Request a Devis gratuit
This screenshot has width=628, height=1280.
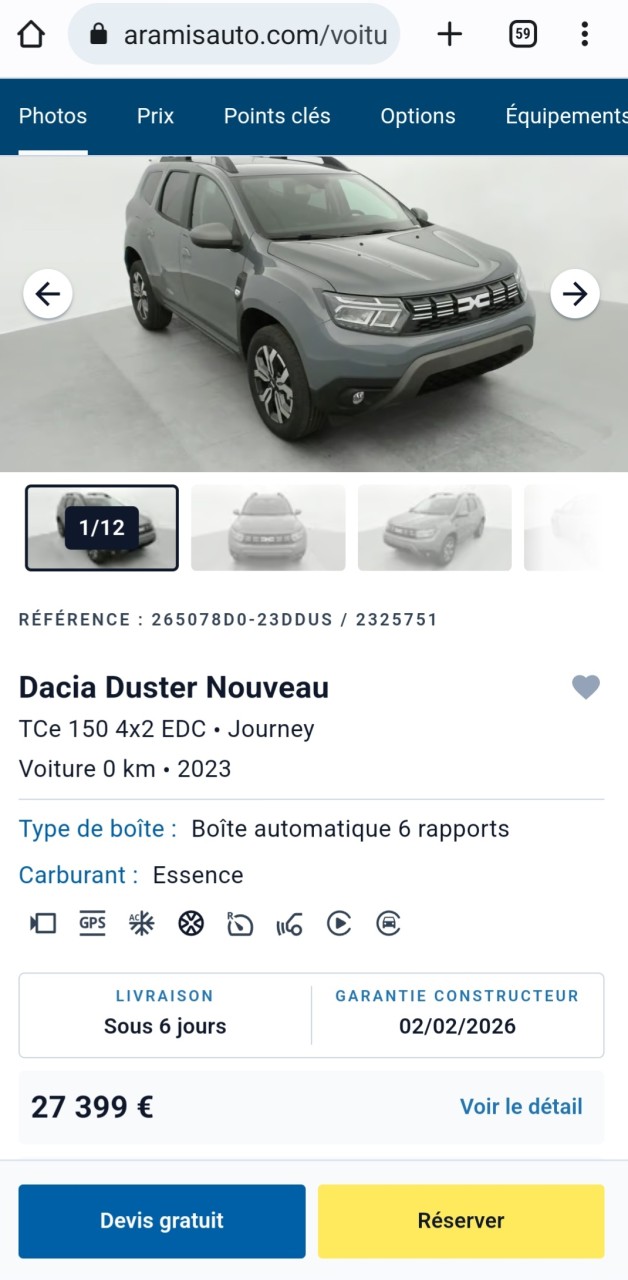pos(162,1221)
